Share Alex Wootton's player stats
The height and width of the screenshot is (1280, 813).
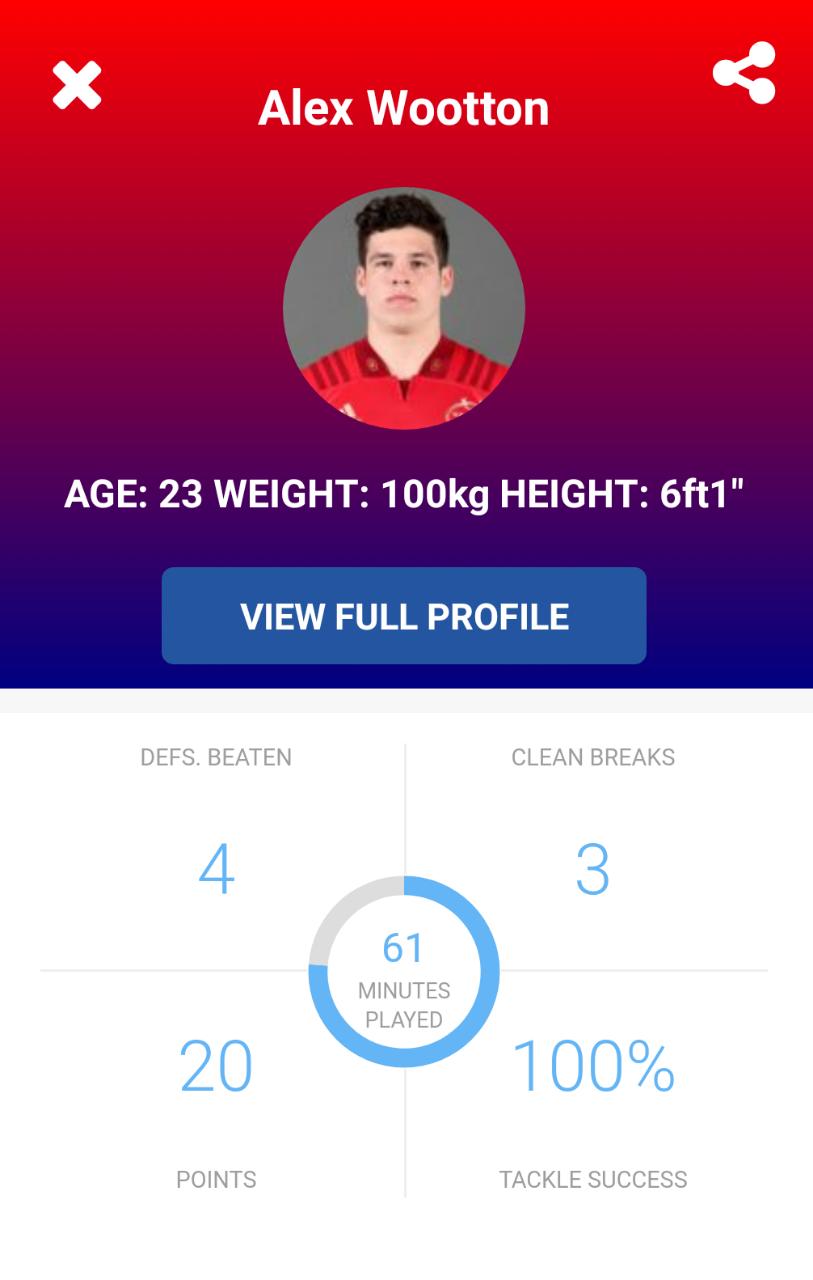coord(744,73)
